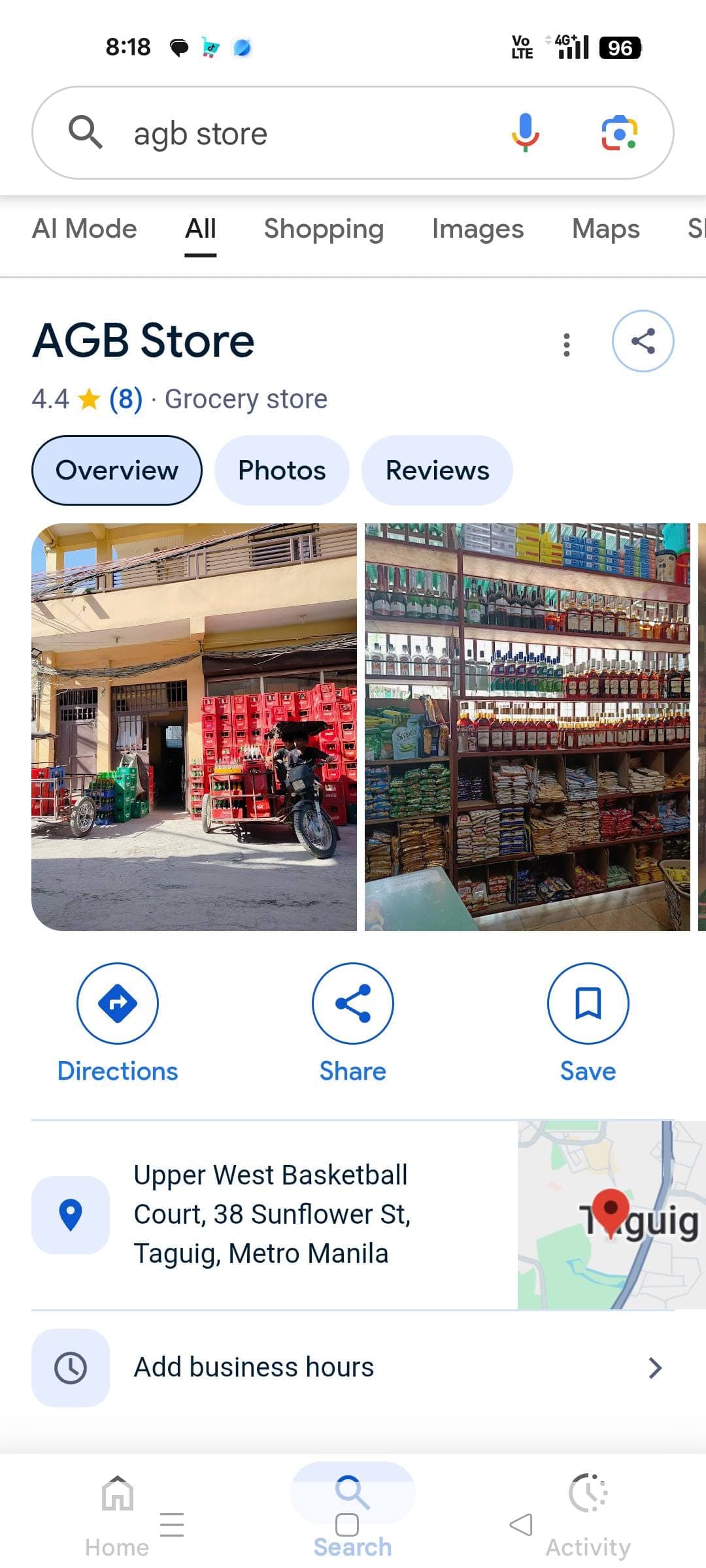Go to Activity tab
The image size is (706, 1568).
588,1516
